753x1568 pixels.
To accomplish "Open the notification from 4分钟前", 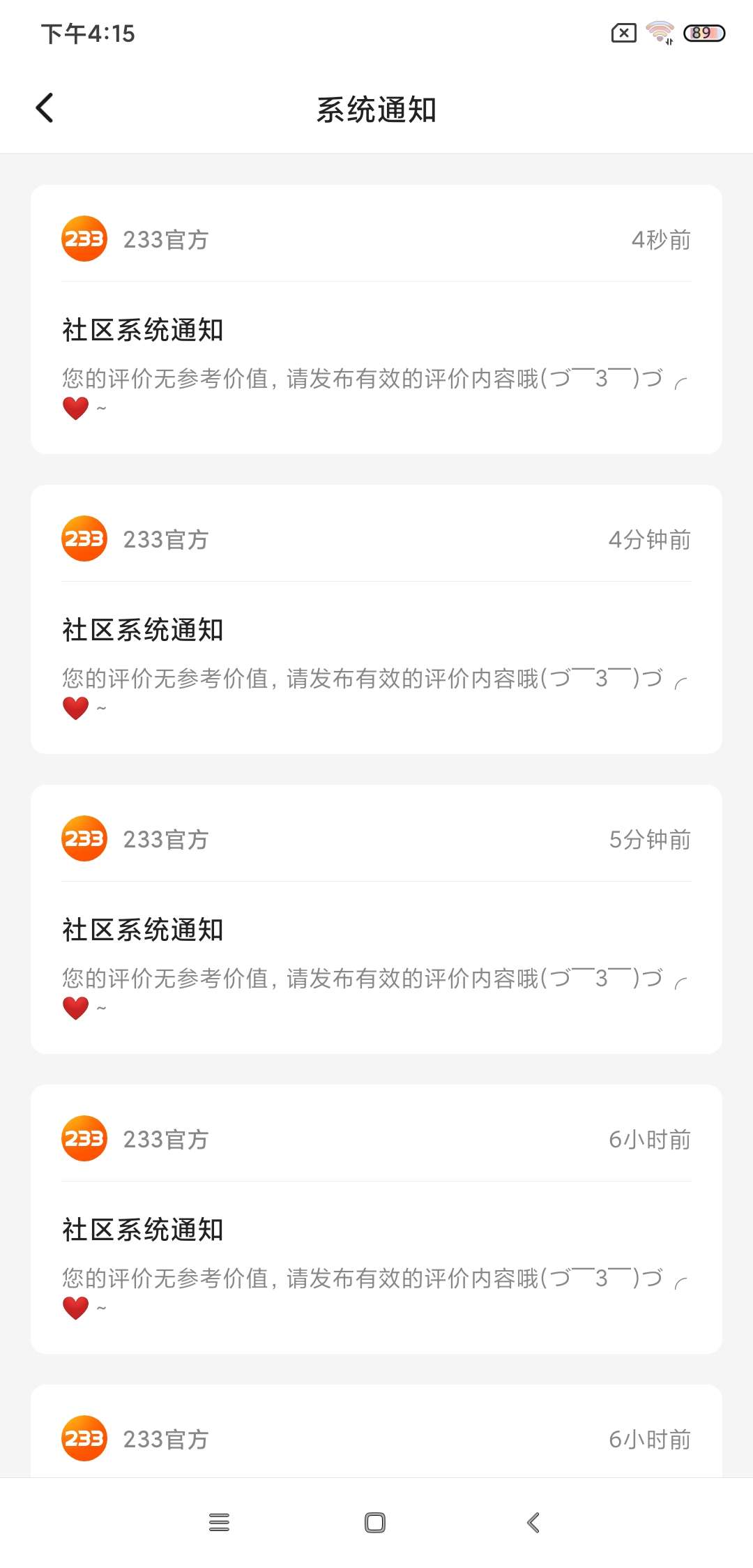I will pos(376,663).
